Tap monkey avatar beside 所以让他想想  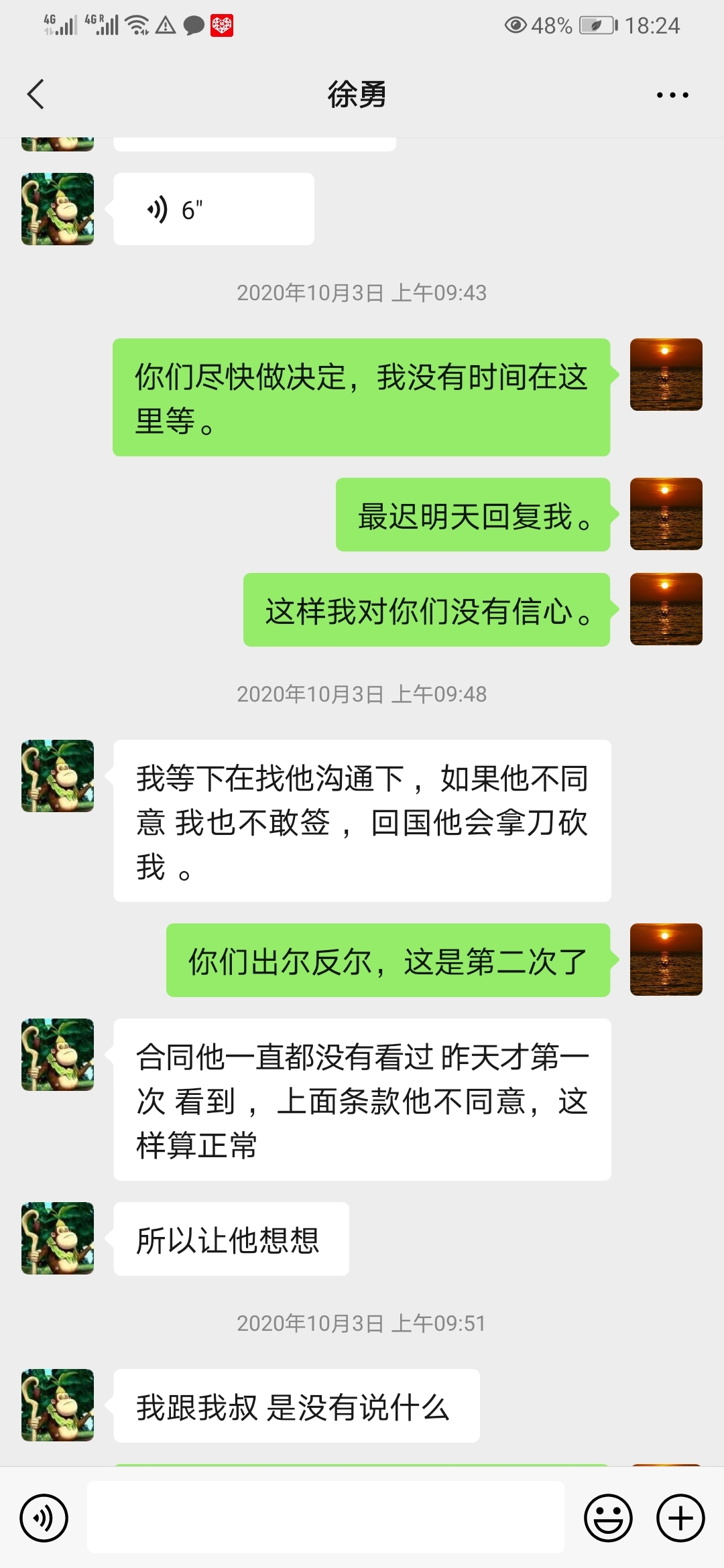58,1238
